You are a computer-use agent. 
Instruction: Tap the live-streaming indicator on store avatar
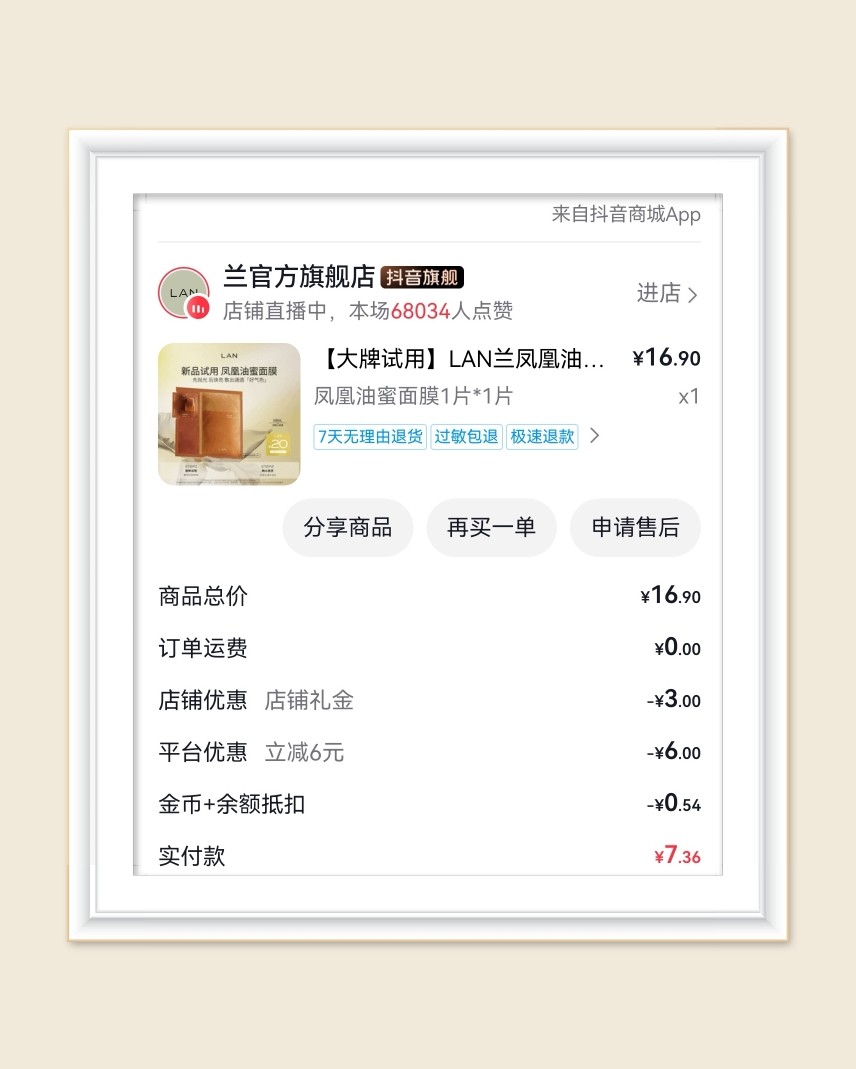coord(198,307)
